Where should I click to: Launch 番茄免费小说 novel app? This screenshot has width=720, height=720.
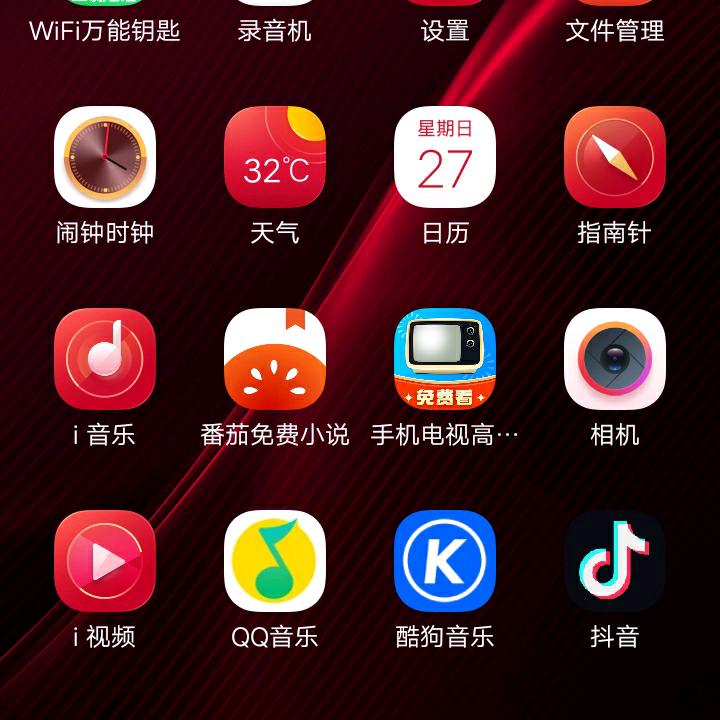pos(275,359)
